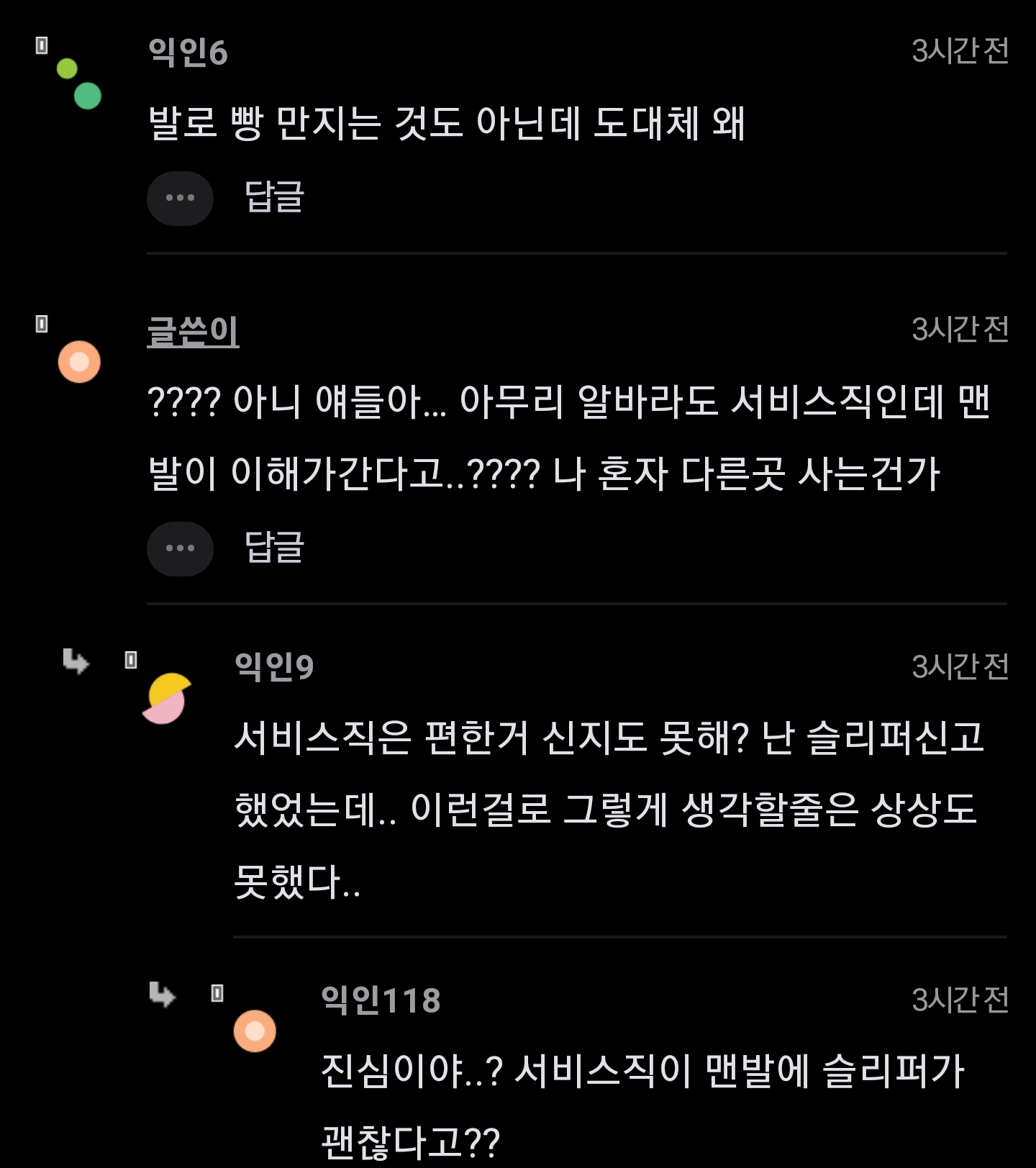This screenshot has height=1168, width=1036.
Task: Open the 글쓴이 author name link
Action: tap(193, 331)
